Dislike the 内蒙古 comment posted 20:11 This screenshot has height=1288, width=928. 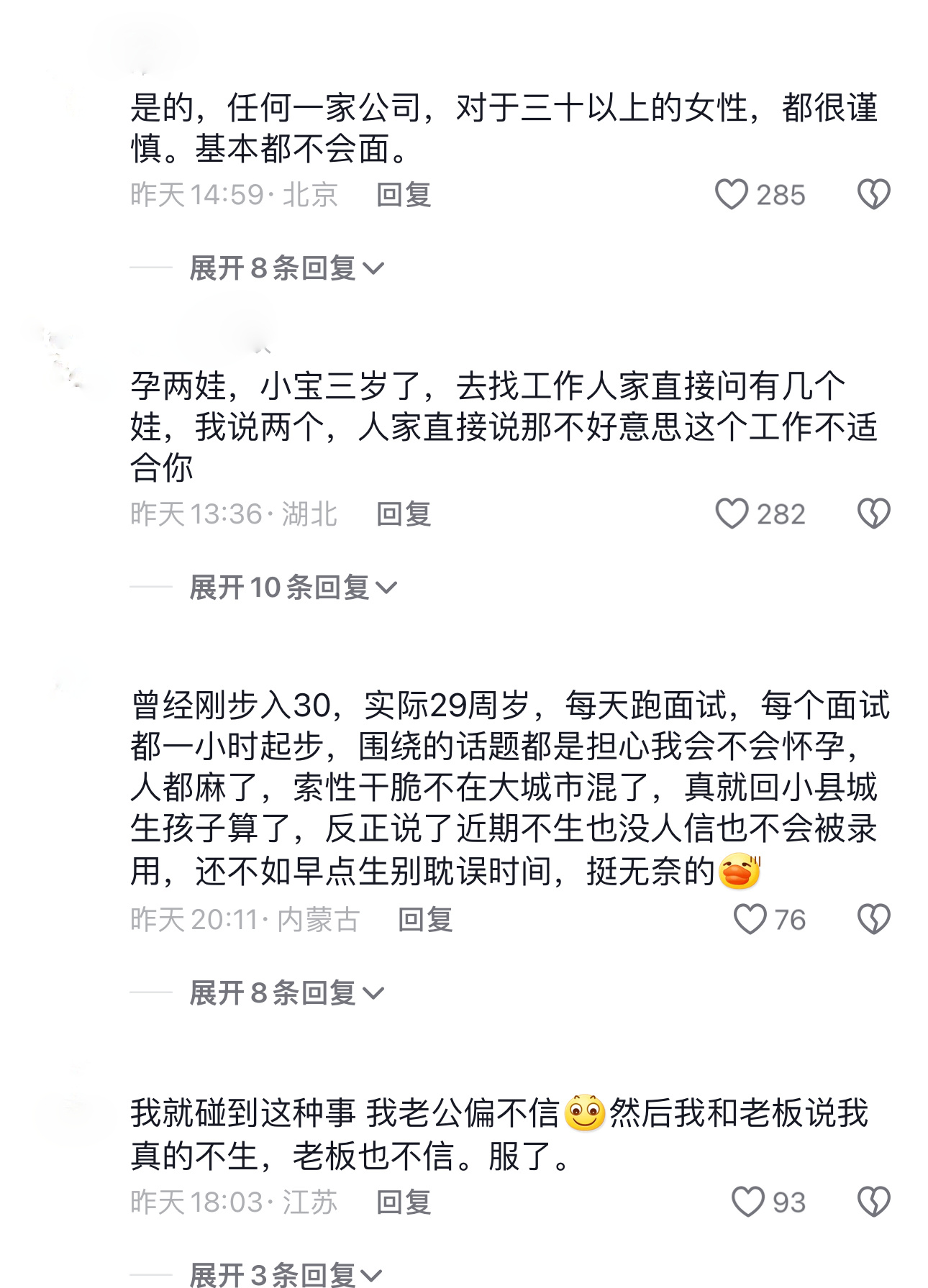tap(873, 920)
